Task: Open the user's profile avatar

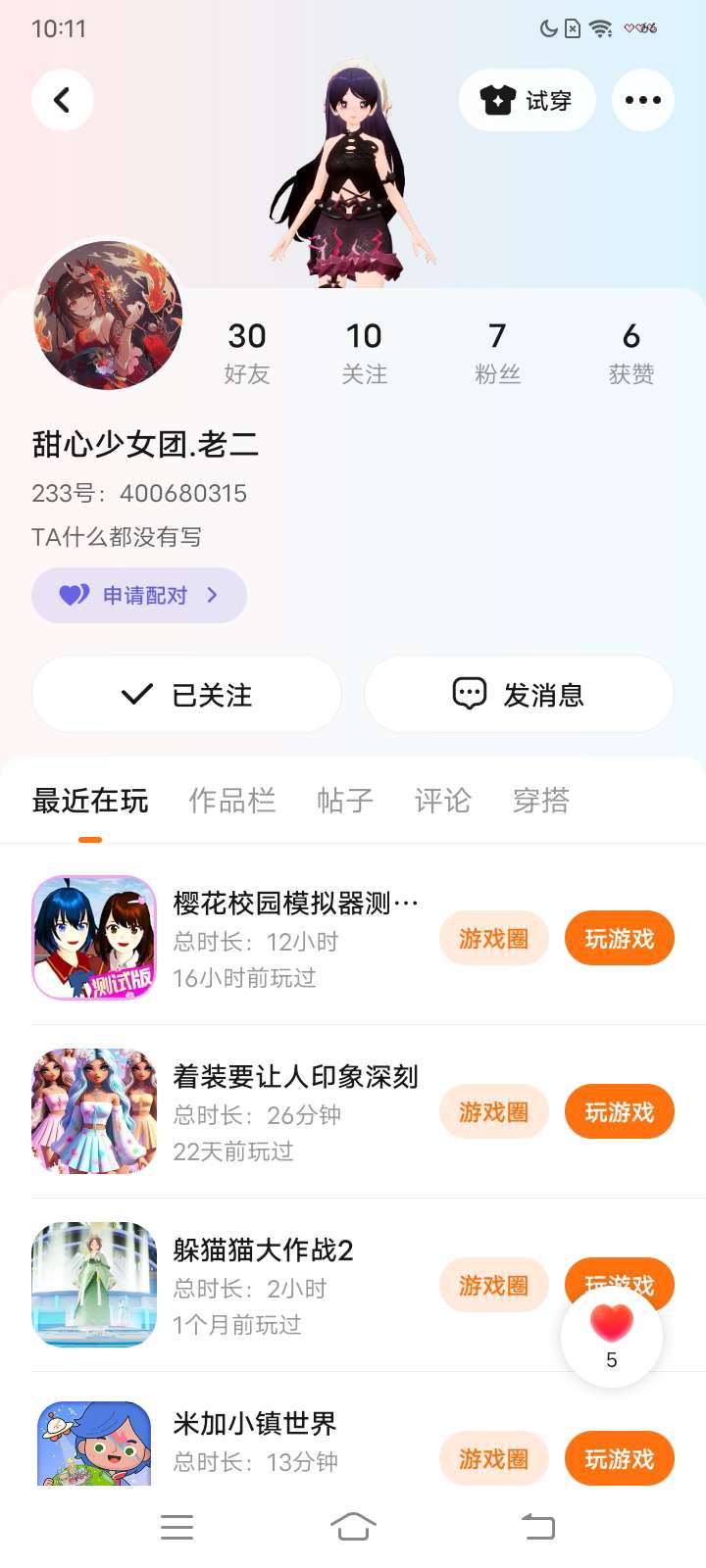Action: click(x=108, y=316)
